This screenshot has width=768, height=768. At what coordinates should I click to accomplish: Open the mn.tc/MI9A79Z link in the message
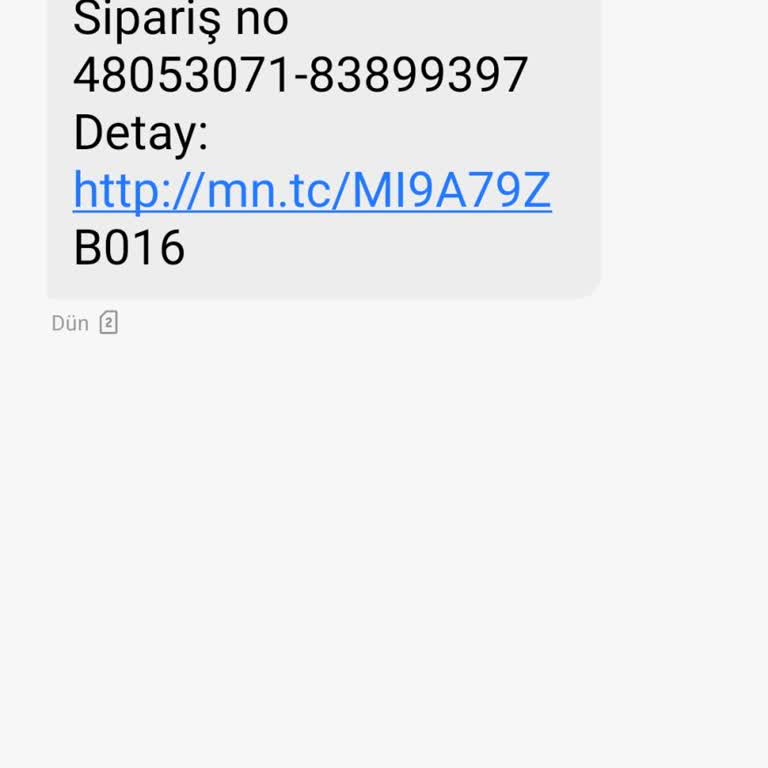tap(312, 190)
